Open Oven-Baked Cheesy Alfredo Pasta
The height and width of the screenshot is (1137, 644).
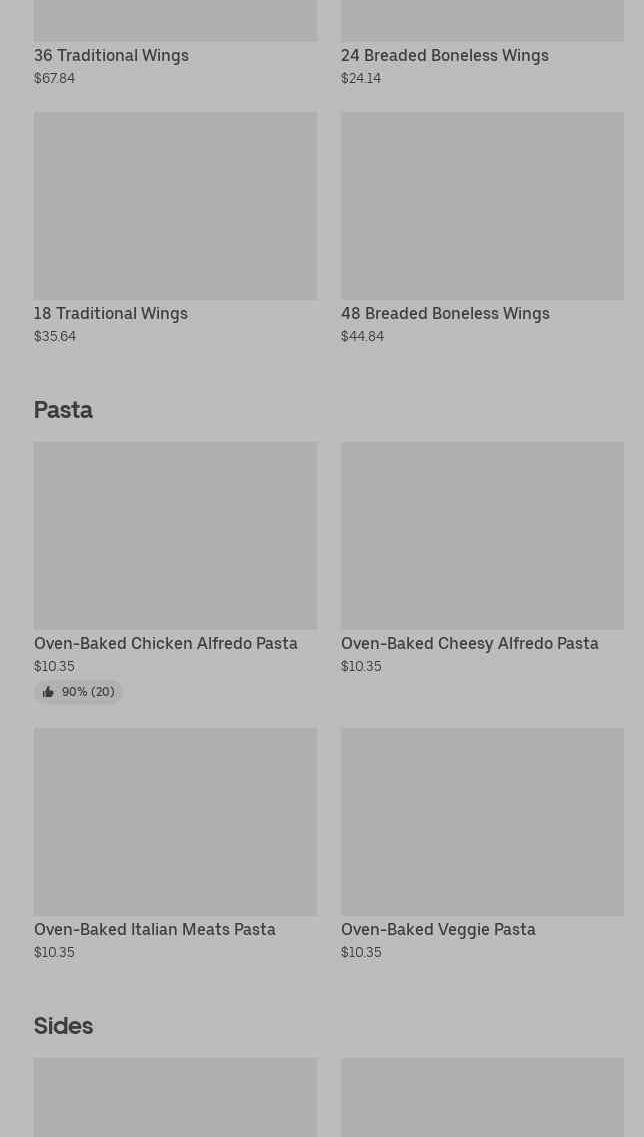coord(482,558)
